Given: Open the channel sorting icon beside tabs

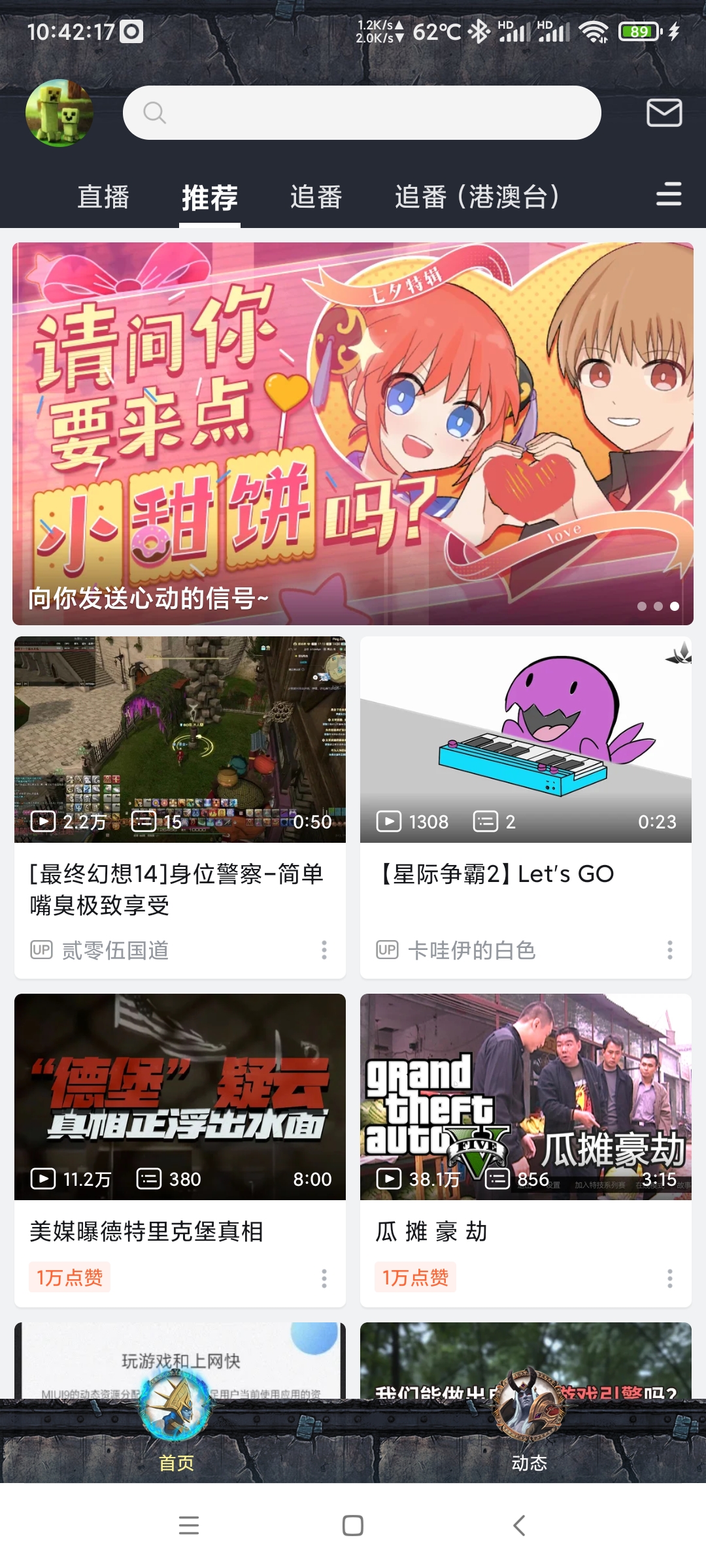Looking at the screenshot, I should coord(669,195).
